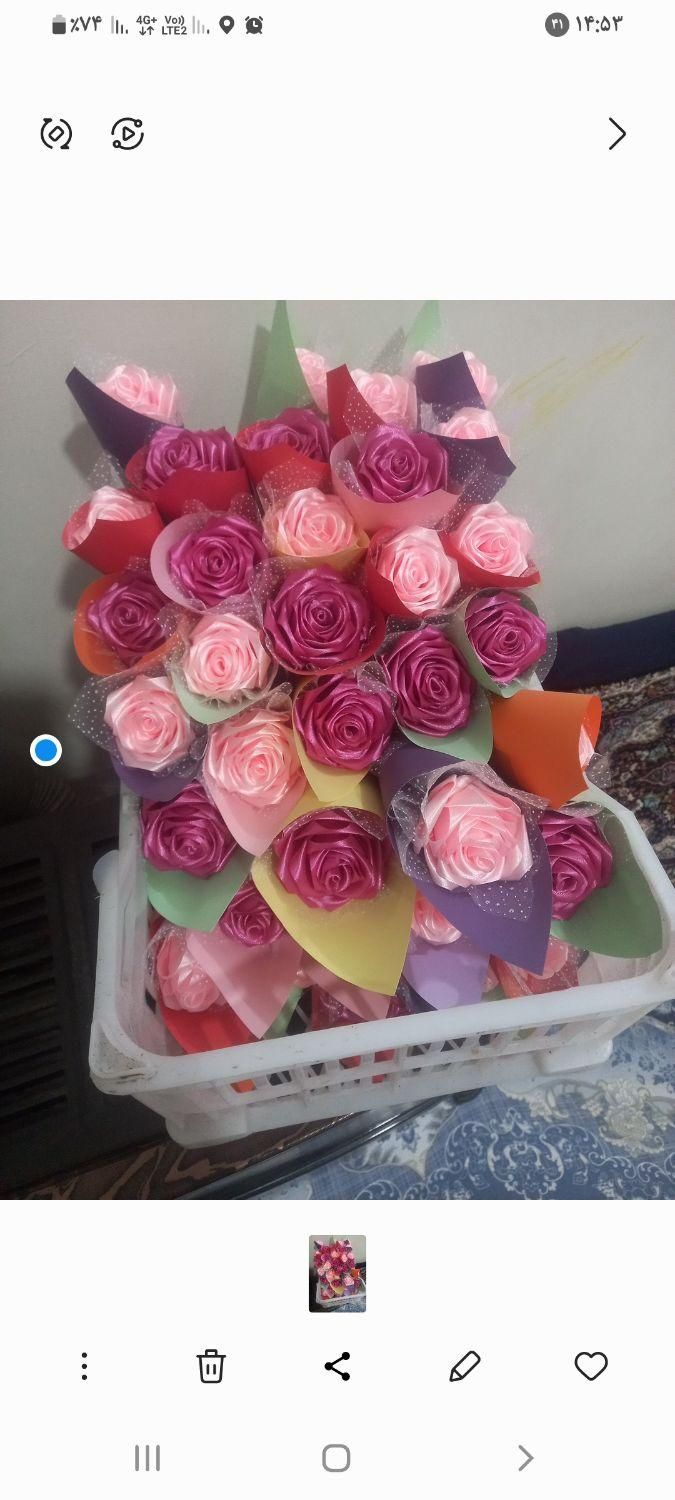Delete this photo
Screen dimensions: 675x1500
pos(211,1366)
